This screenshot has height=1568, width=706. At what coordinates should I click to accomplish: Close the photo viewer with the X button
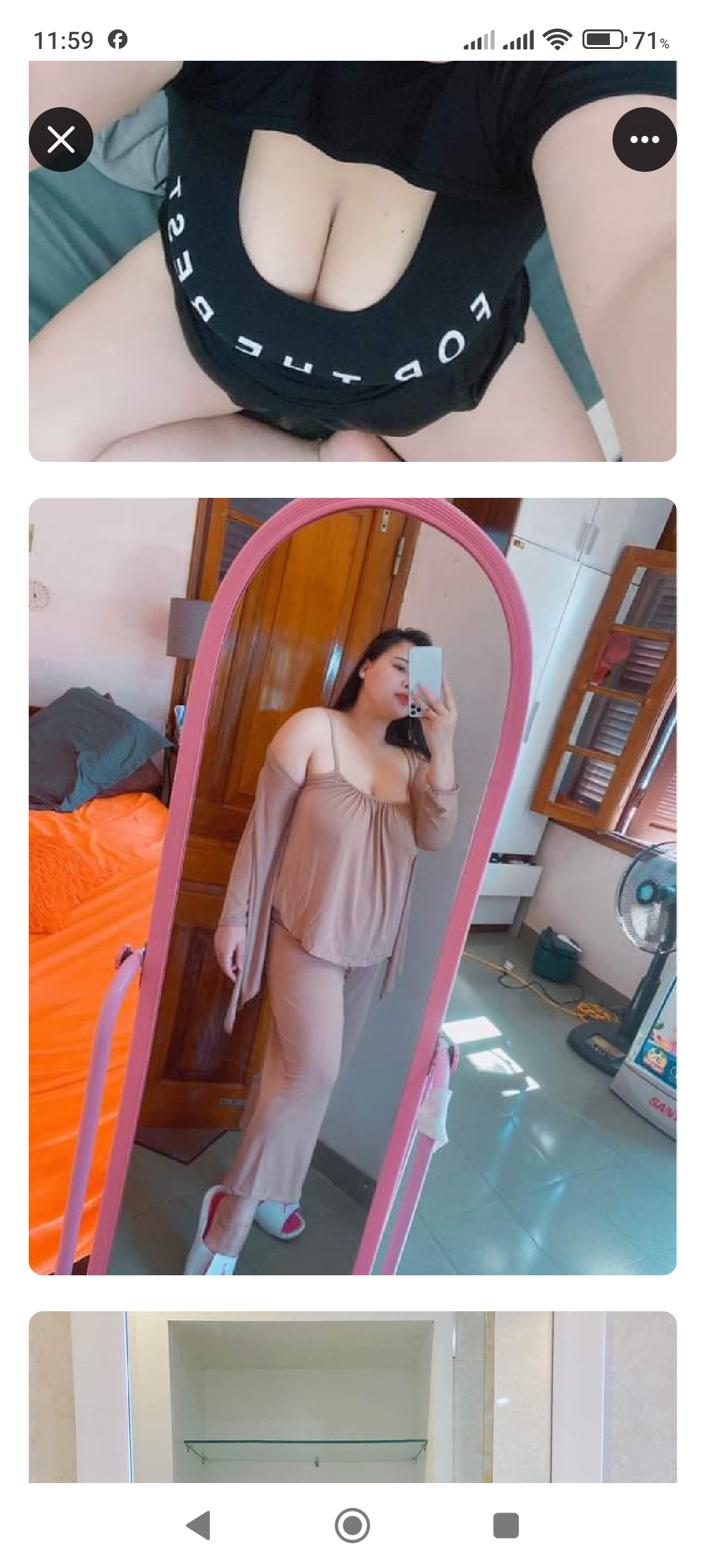coord(61,139)
